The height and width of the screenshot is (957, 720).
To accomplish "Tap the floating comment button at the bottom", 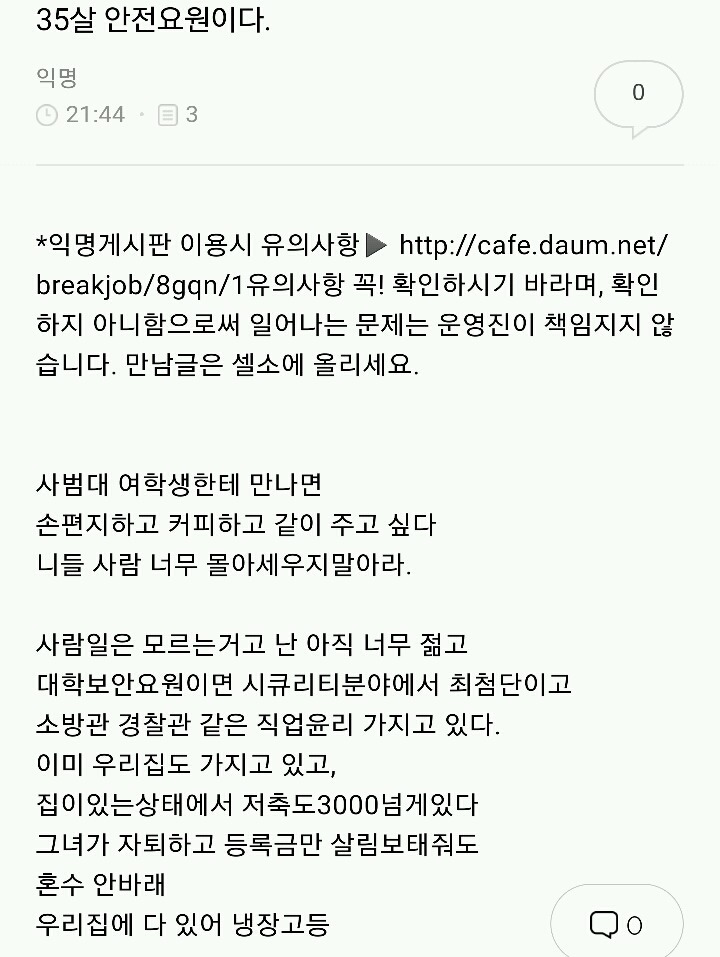I will [x=616, y=924].
